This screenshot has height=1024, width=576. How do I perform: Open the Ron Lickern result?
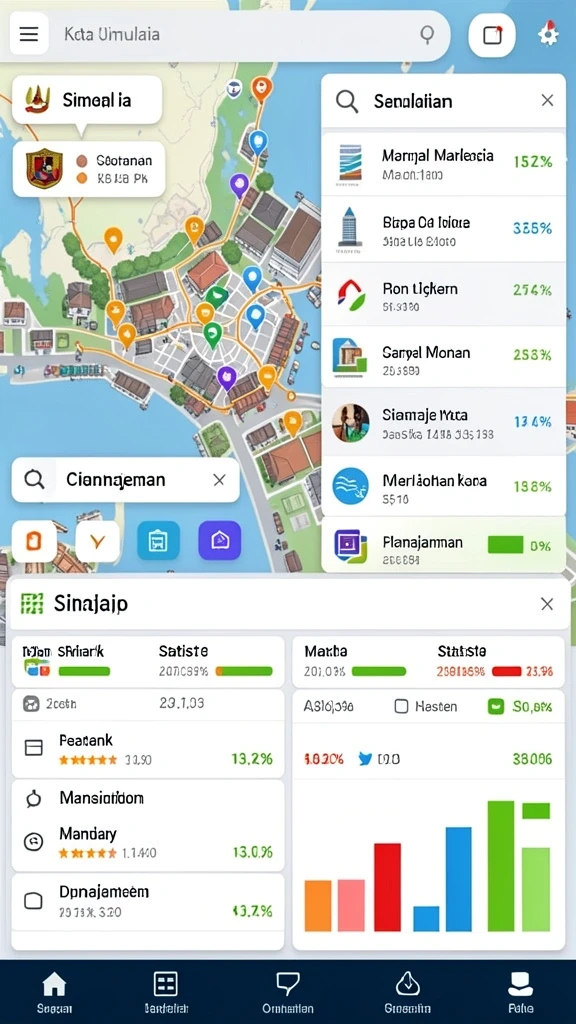[444, 295]
